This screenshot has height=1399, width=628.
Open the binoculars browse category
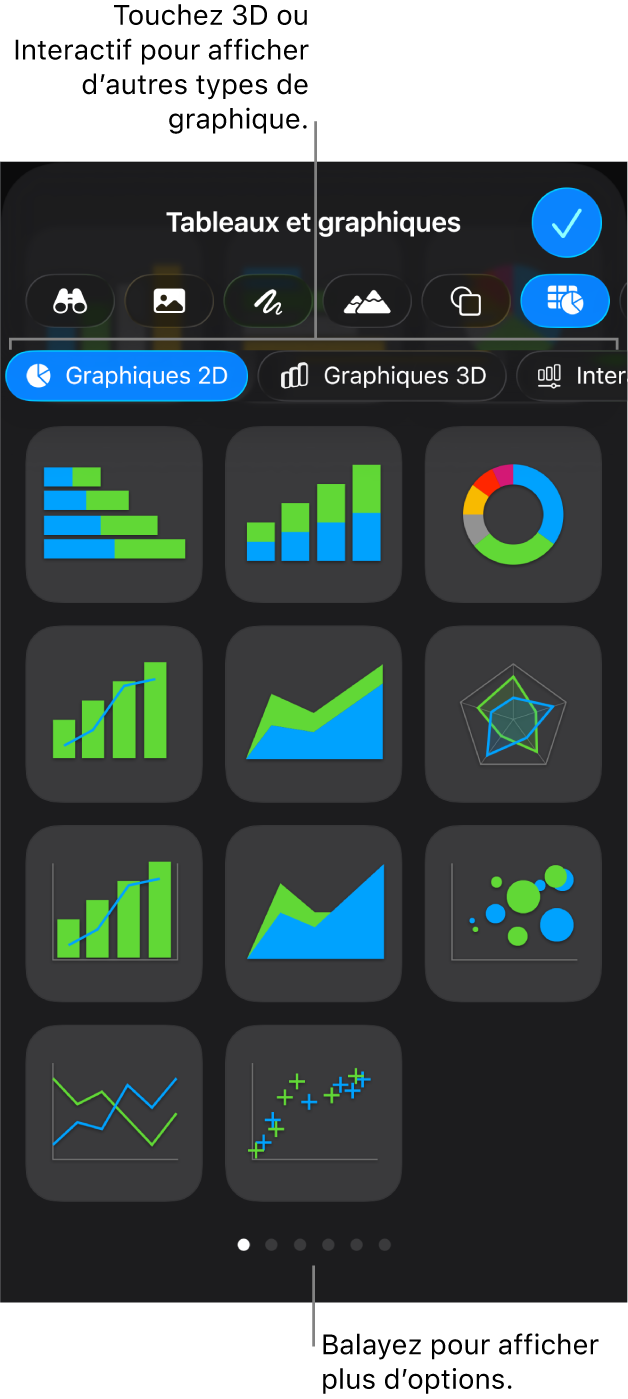pos(70,300)
